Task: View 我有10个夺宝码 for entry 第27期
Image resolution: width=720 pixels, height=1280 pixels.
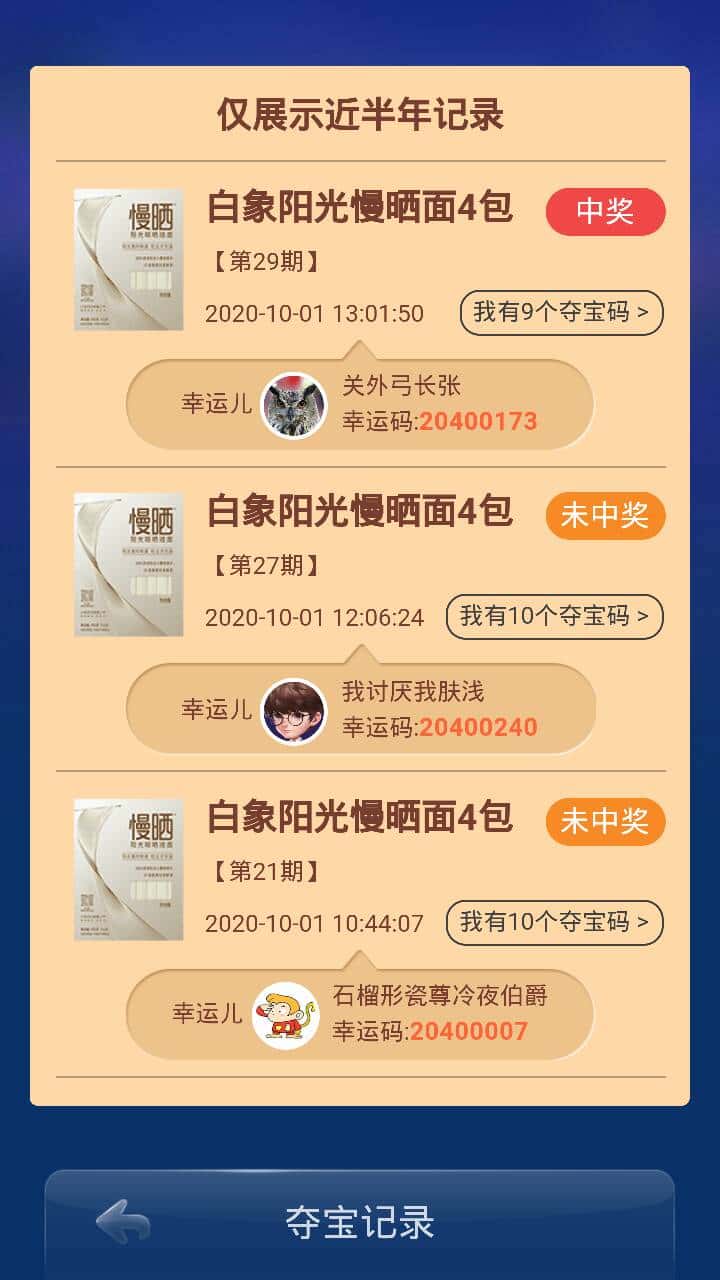Action: [554, 617]
